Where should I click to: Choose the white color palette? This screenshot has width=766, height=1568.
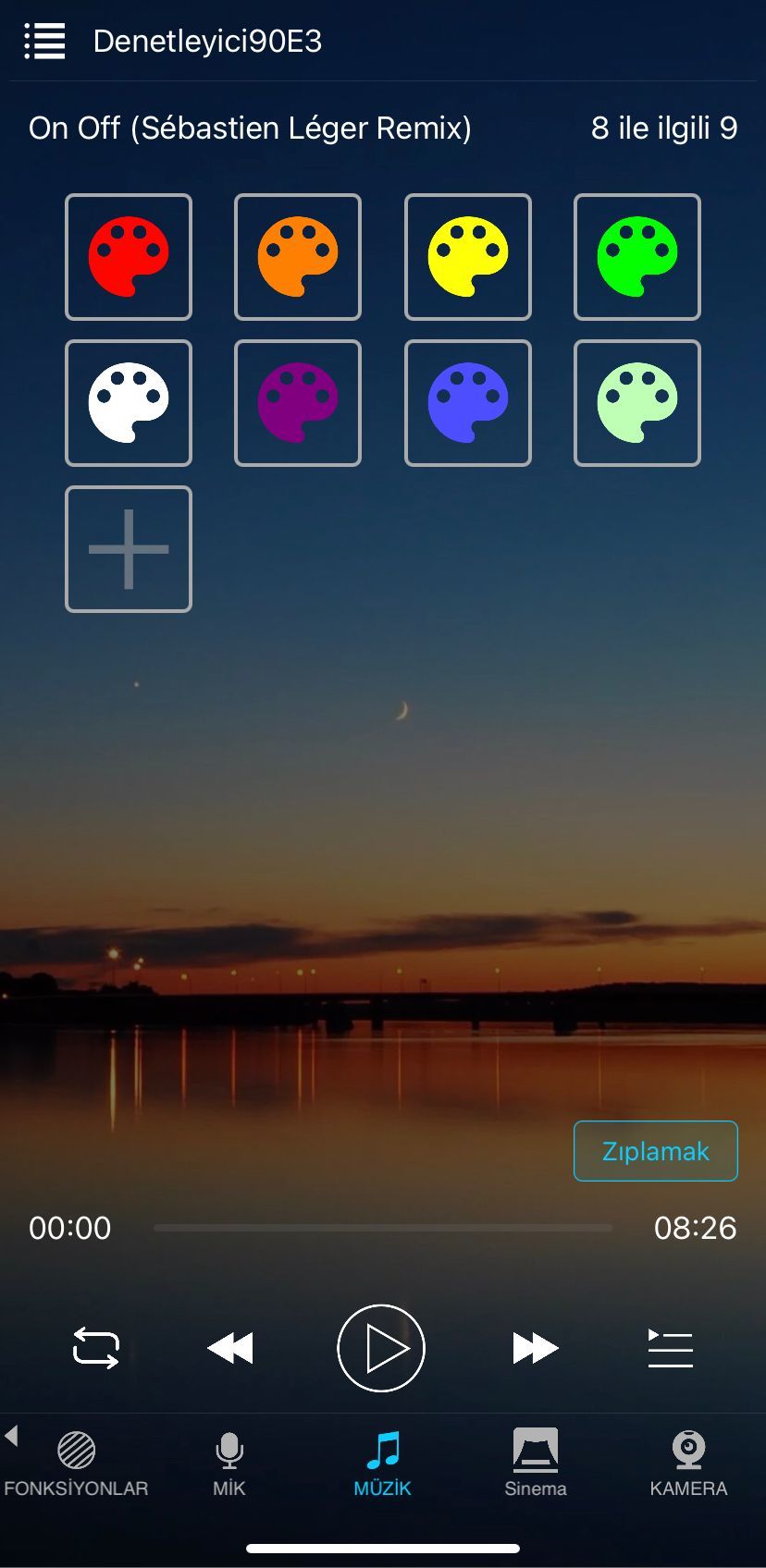pyautogui.click(x=129, y=403)
